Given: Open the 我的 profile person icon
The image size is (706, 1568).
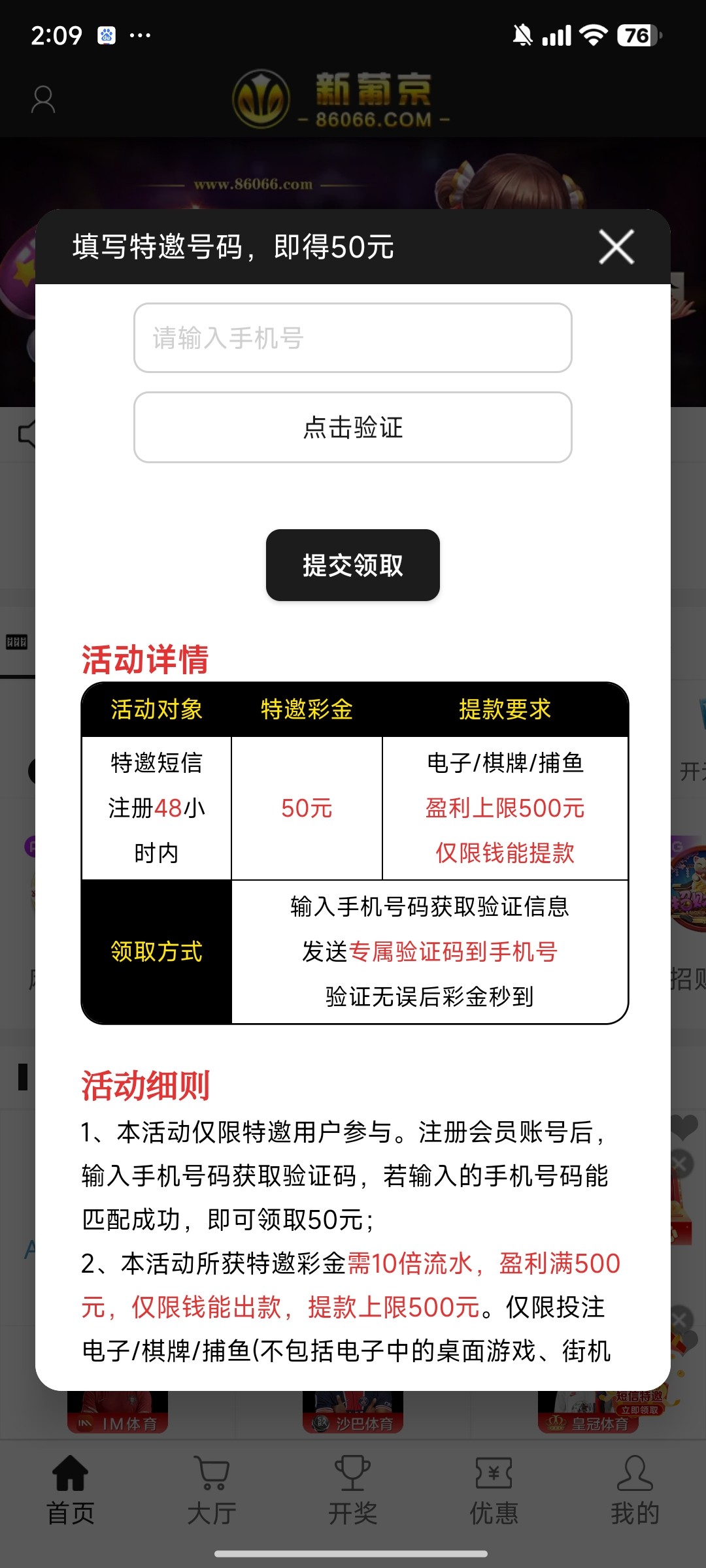Looking at the screenshot, I should click(x=635, y=1475).
